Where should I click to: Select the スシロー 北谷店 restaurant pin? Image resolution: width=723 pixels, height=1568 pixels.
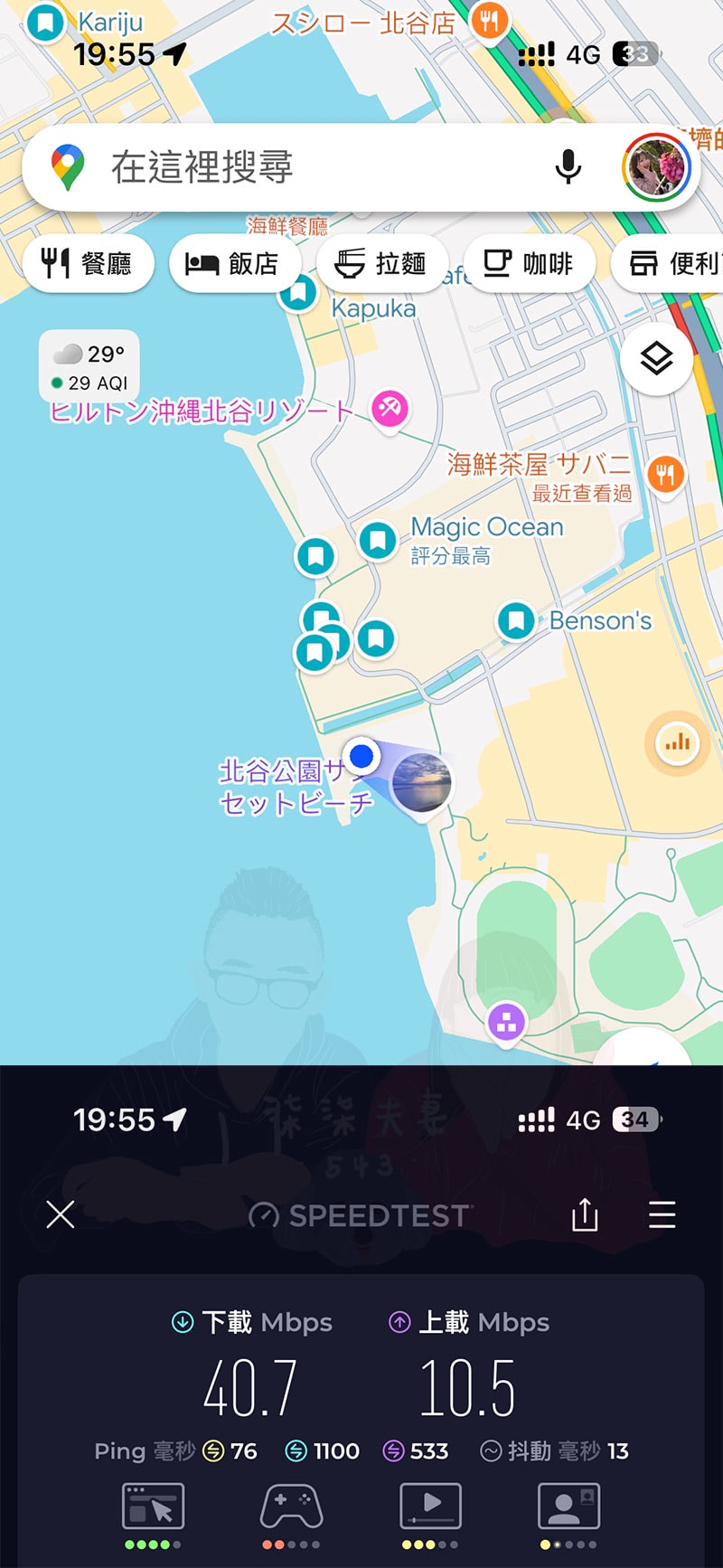(x=490, y=18)
